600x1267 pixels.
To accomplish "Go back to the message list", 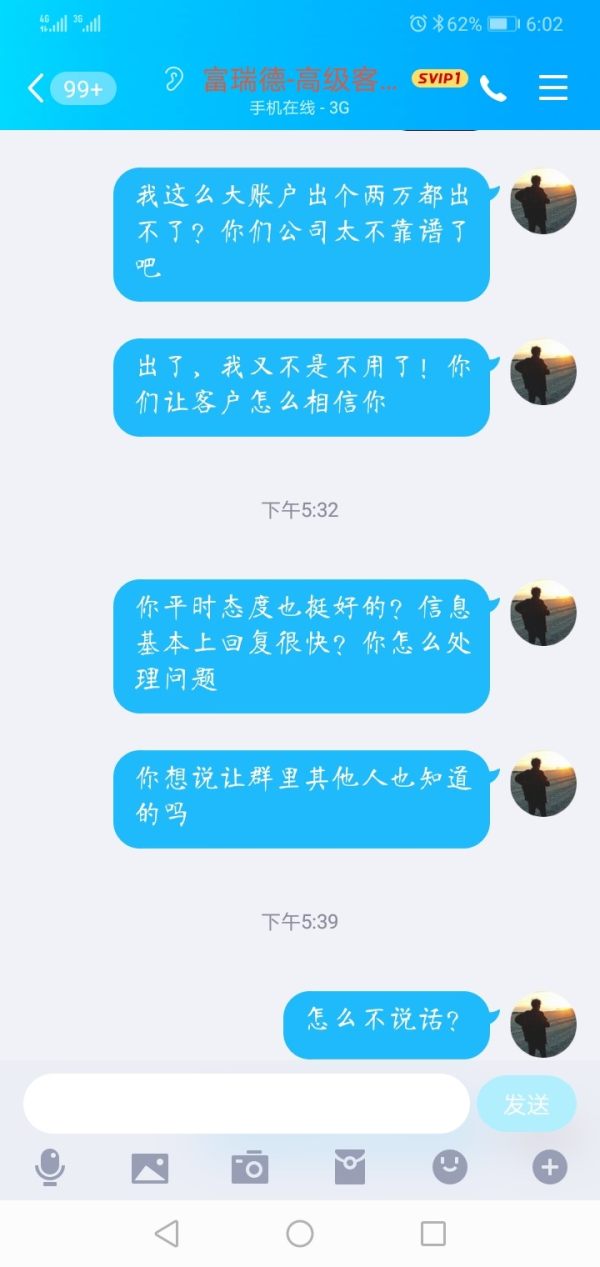I will click(x=38, y=89).
